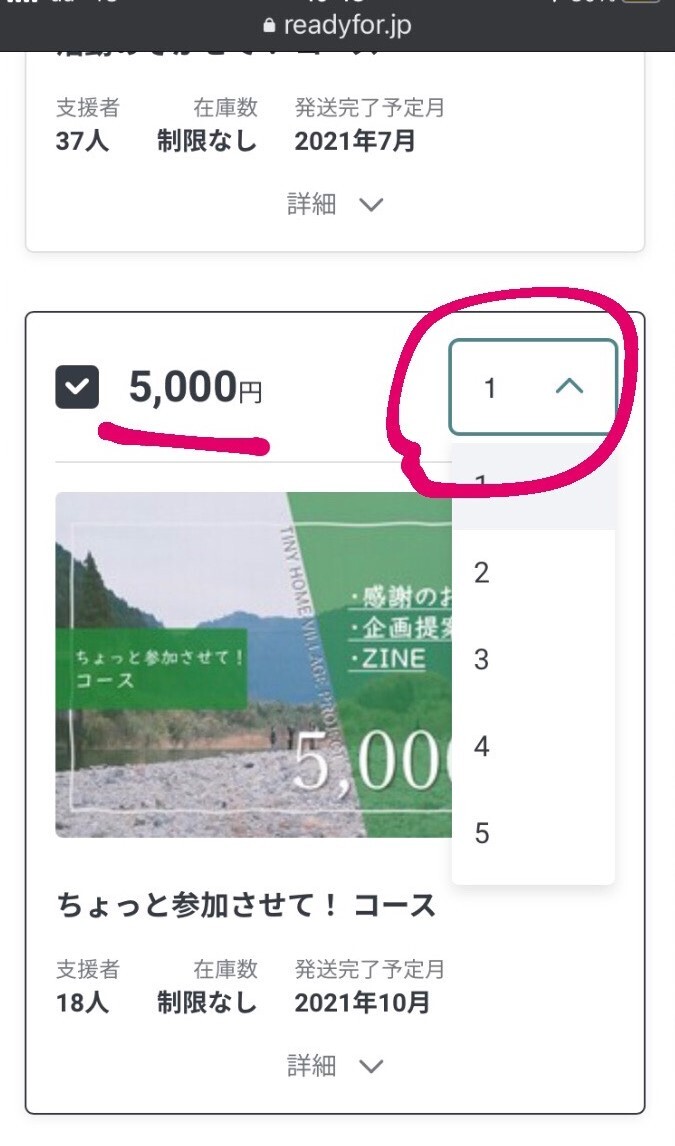
Task: Uncheck the 5,000円 course checkbox
Action: click(77, 388)
